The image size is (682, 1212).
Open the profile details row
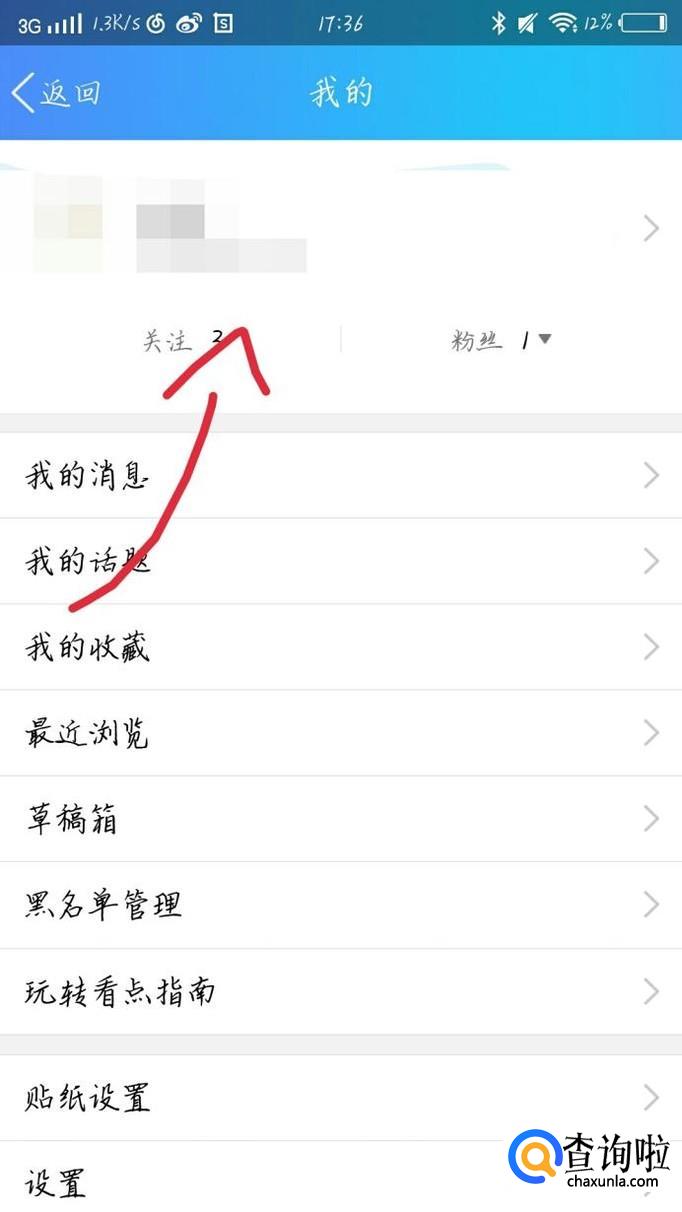tap(340, 229)
